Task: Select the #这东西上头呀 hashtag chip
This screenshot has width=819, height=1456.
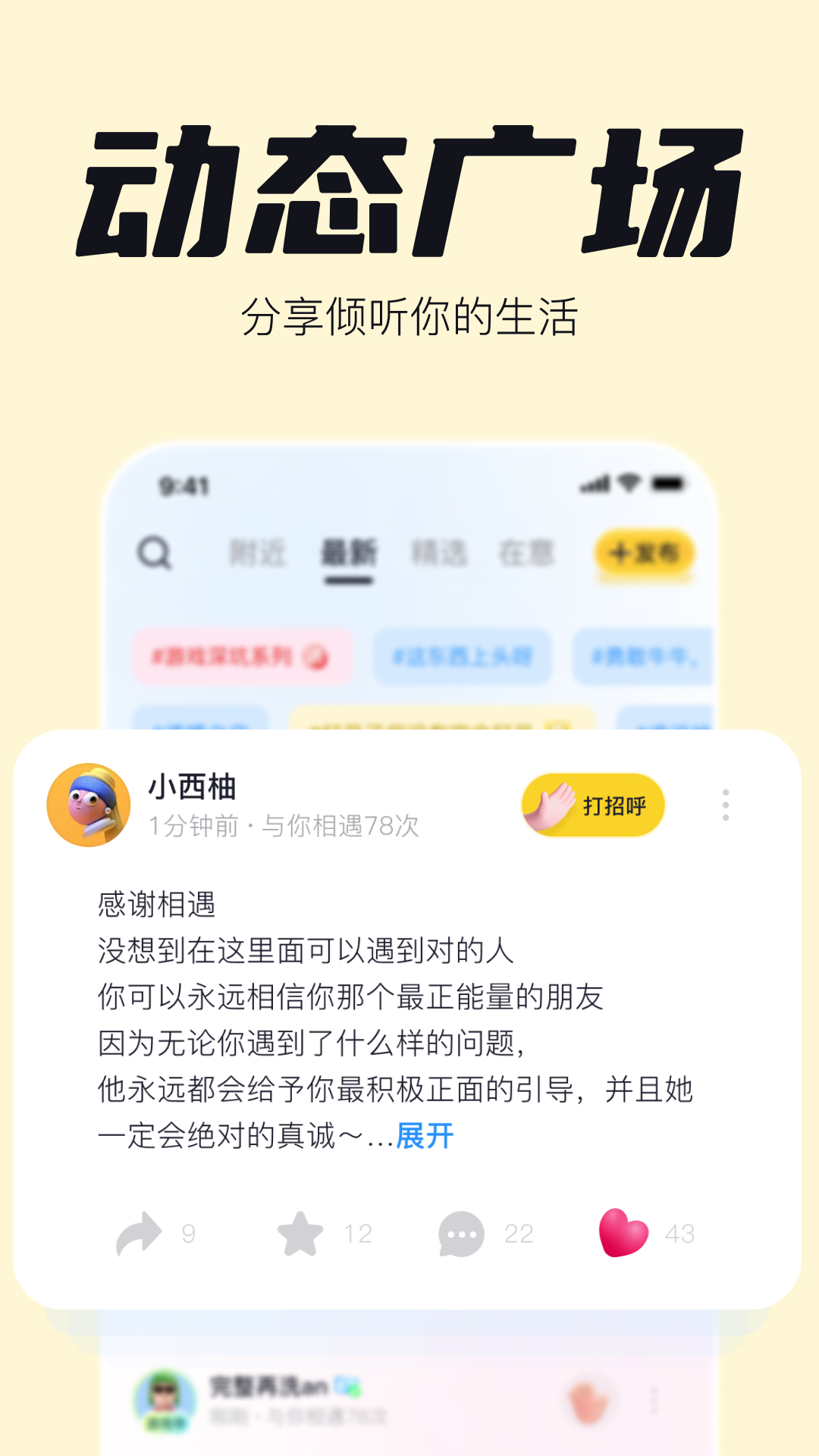Action: [463, 657]
